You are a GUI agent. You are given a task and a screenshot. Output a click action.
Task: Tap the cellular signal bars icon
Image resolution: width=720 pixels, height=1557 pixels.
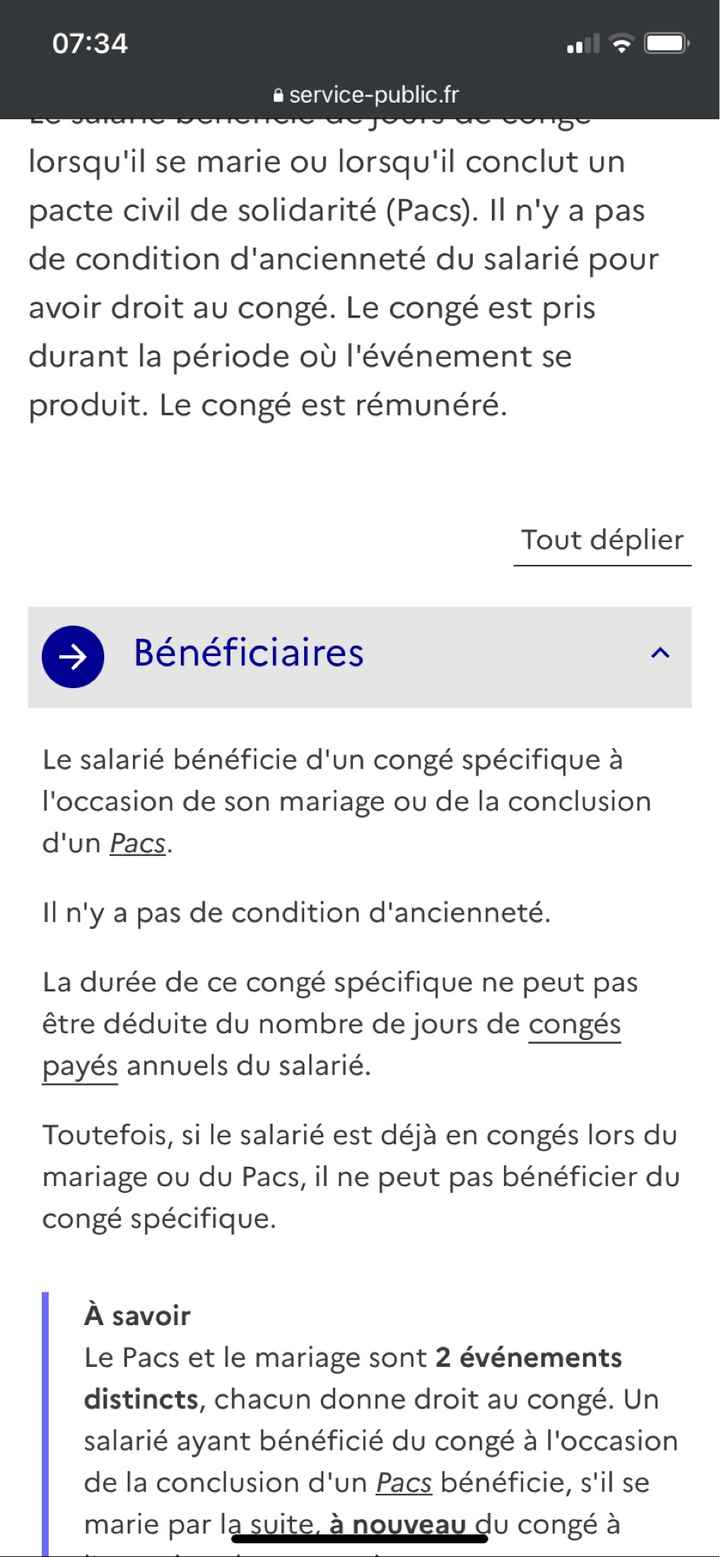pos(583,42)
